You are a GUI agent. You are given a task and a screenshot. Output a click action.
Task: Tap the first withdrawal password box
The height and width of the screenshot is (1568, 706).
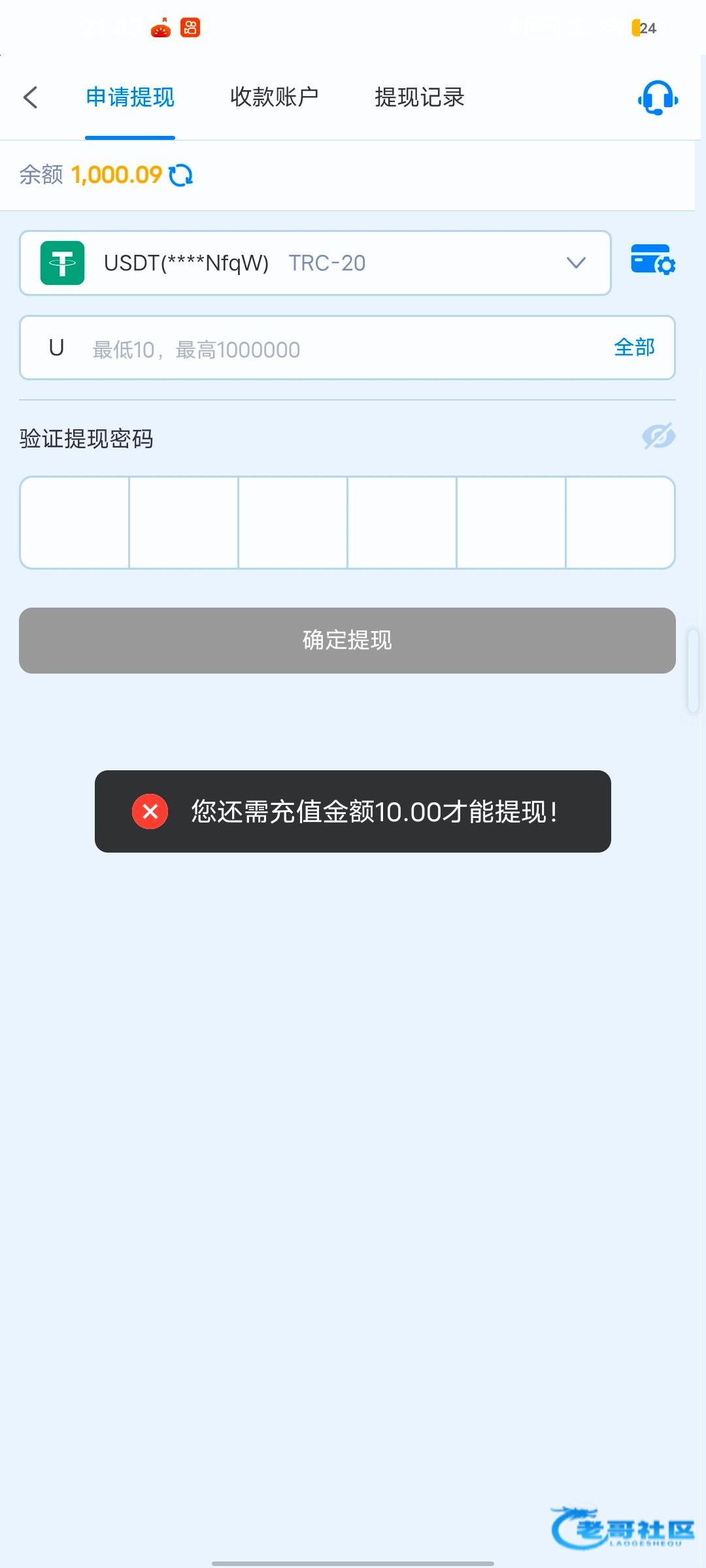pyautogui.click(x=75, y=523)
